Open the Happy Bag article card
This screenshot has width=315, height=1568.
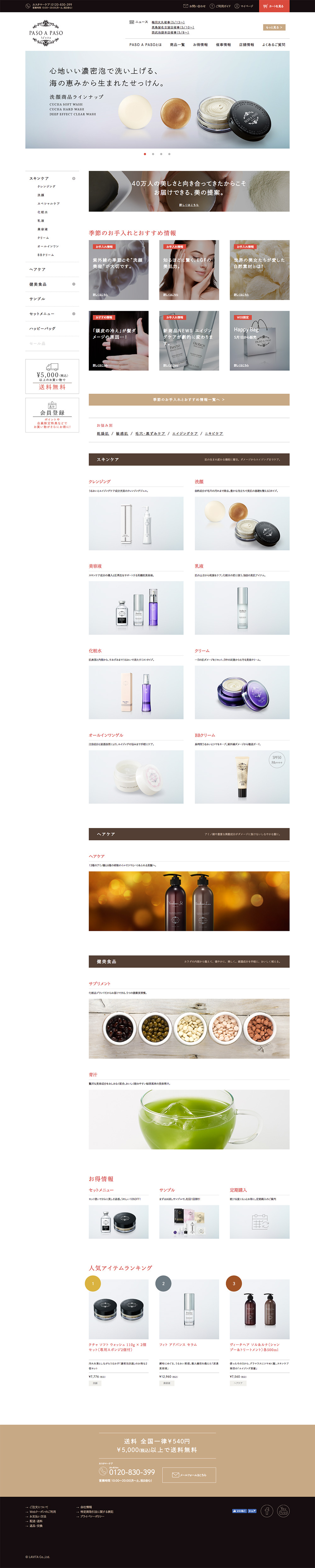[x=259, y=341]
